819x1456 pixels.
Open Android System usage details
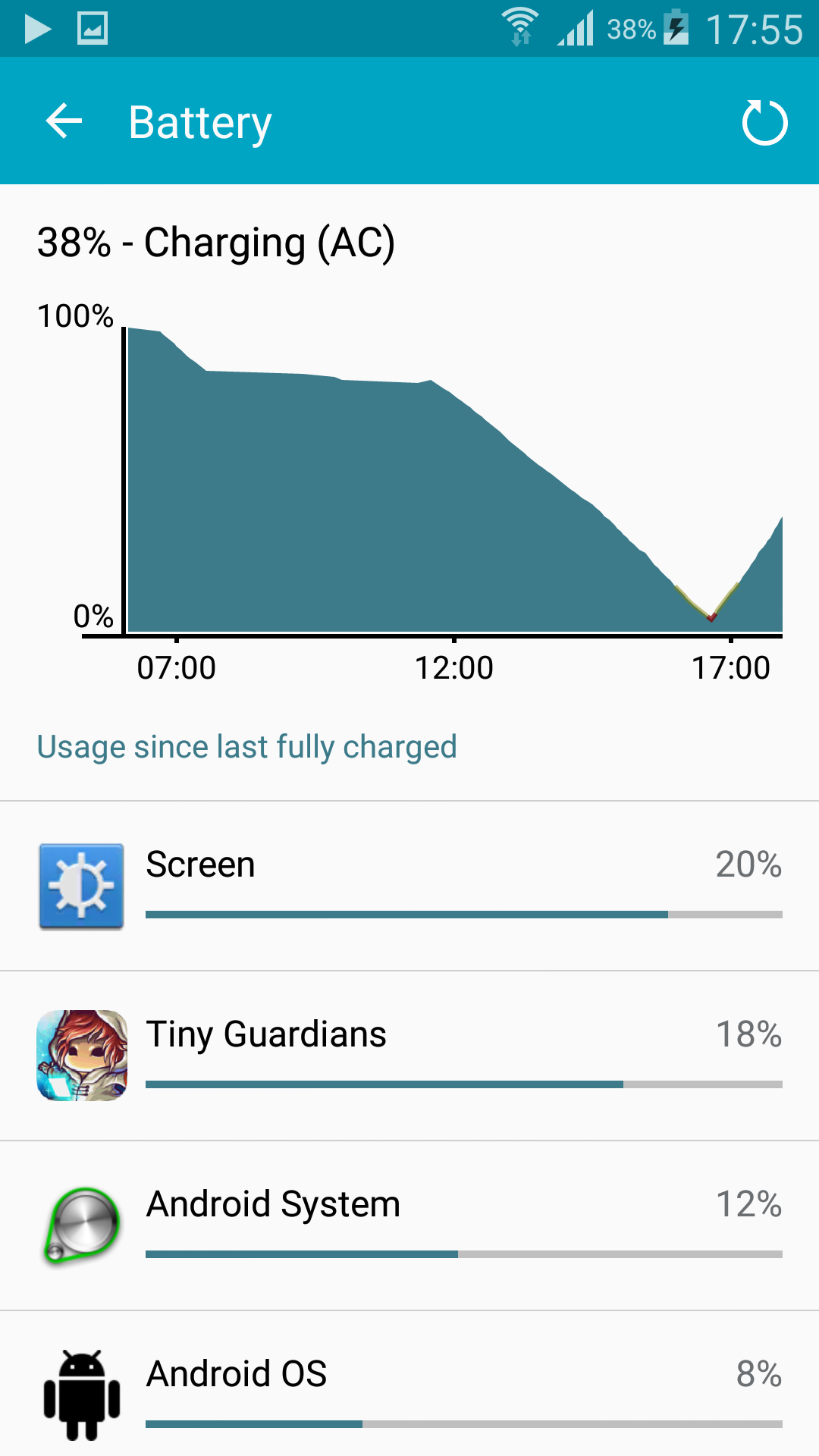409,1225
